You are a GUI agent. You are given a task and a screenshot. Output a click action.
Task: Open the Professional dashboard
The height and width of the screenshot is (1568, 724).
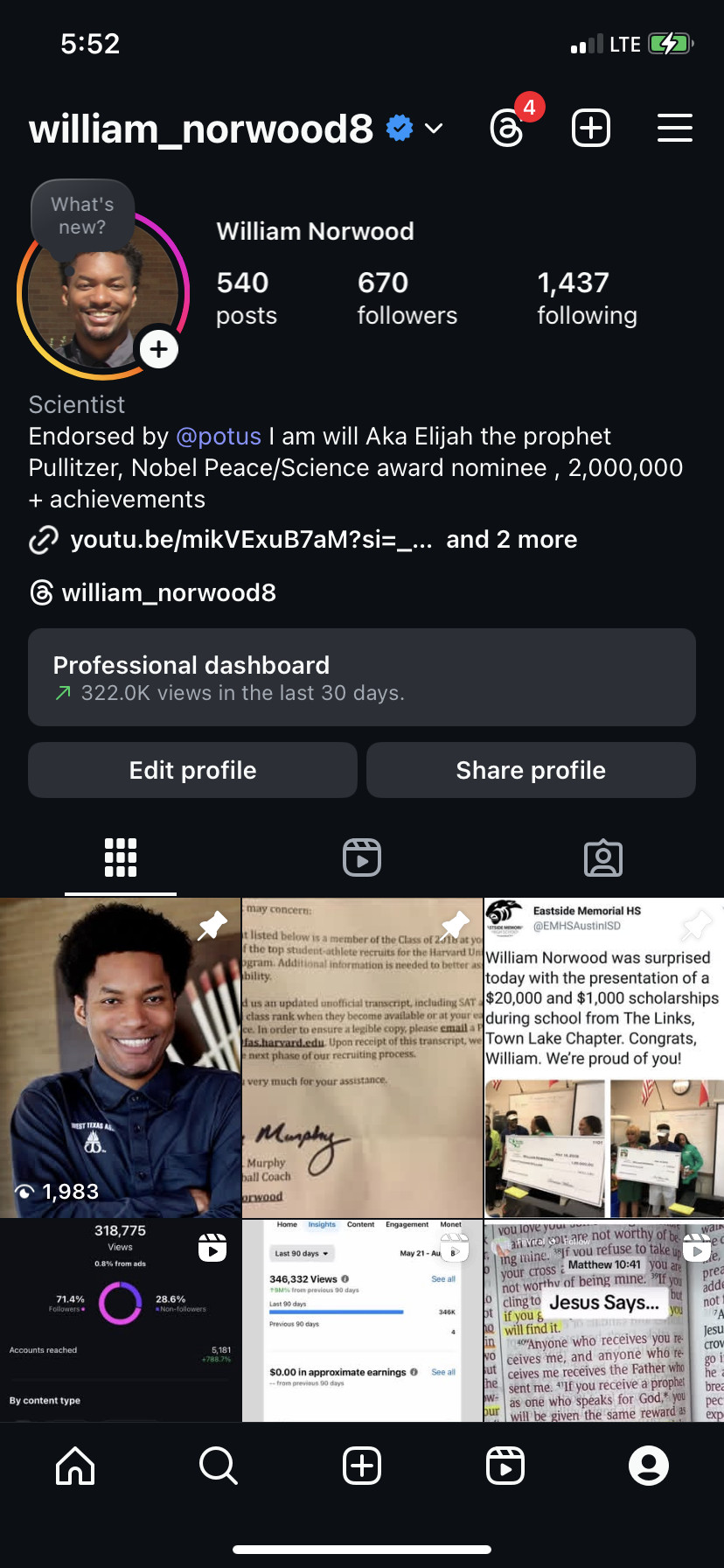click(362, 677)
